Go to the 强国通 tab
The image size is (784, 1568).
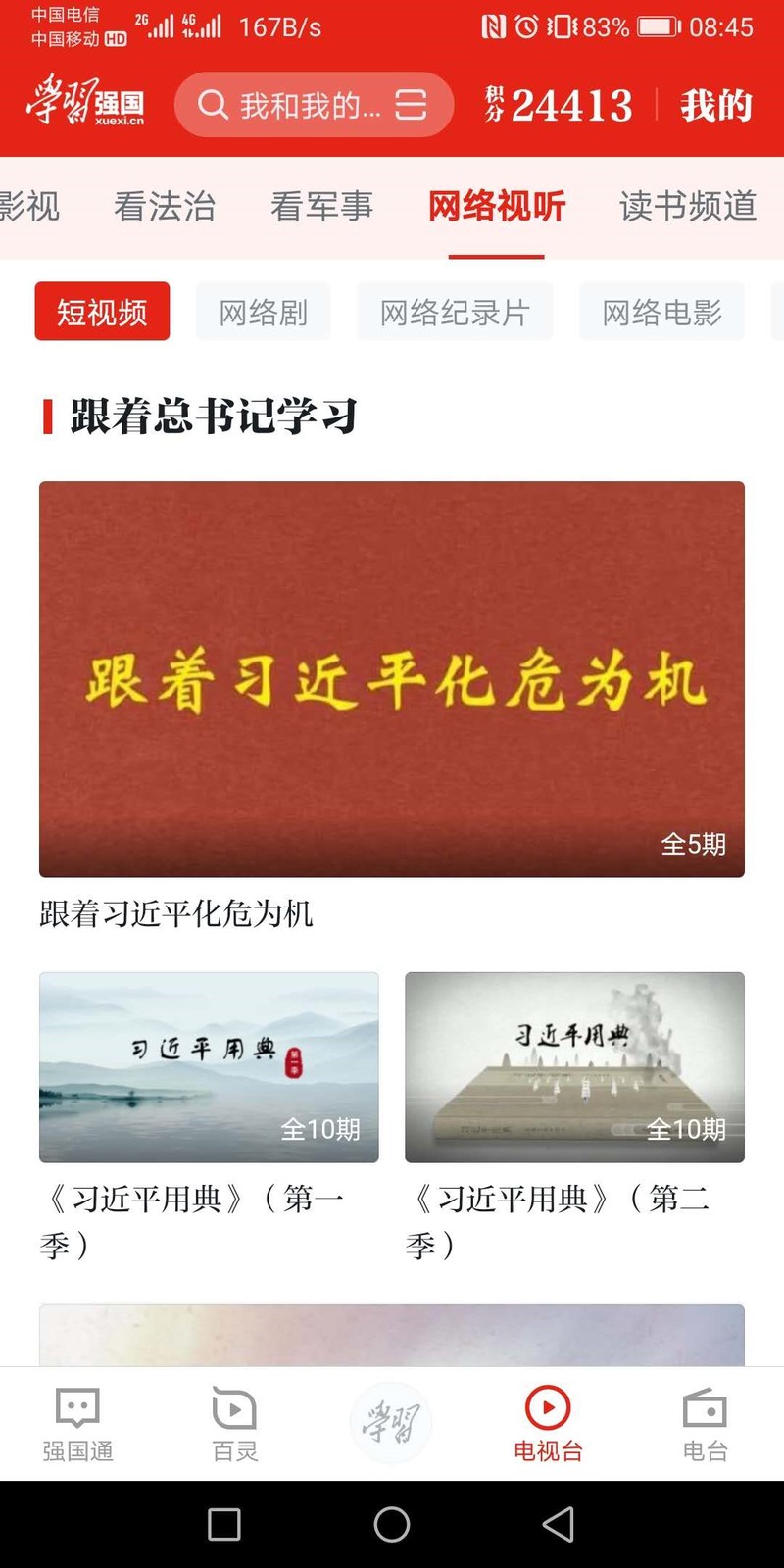tap(78, 1424)
